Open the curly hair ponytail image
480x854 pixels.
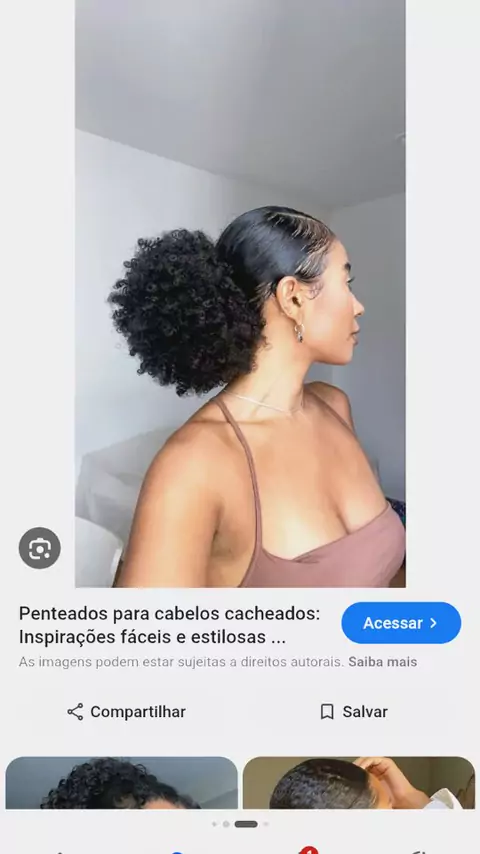click(x=240, y=294)
